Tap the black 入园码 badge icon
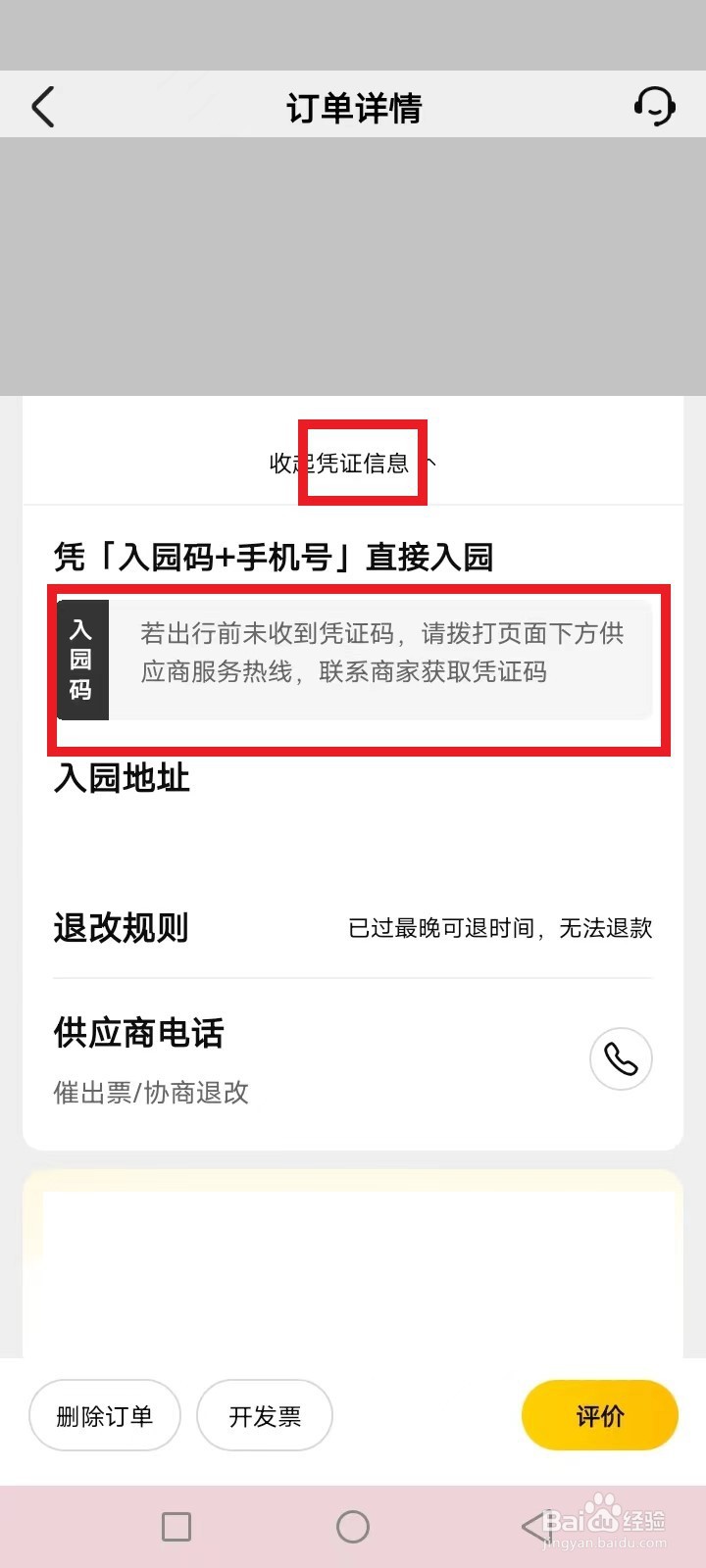706x1568 pixels. click(x=82, y=659)
